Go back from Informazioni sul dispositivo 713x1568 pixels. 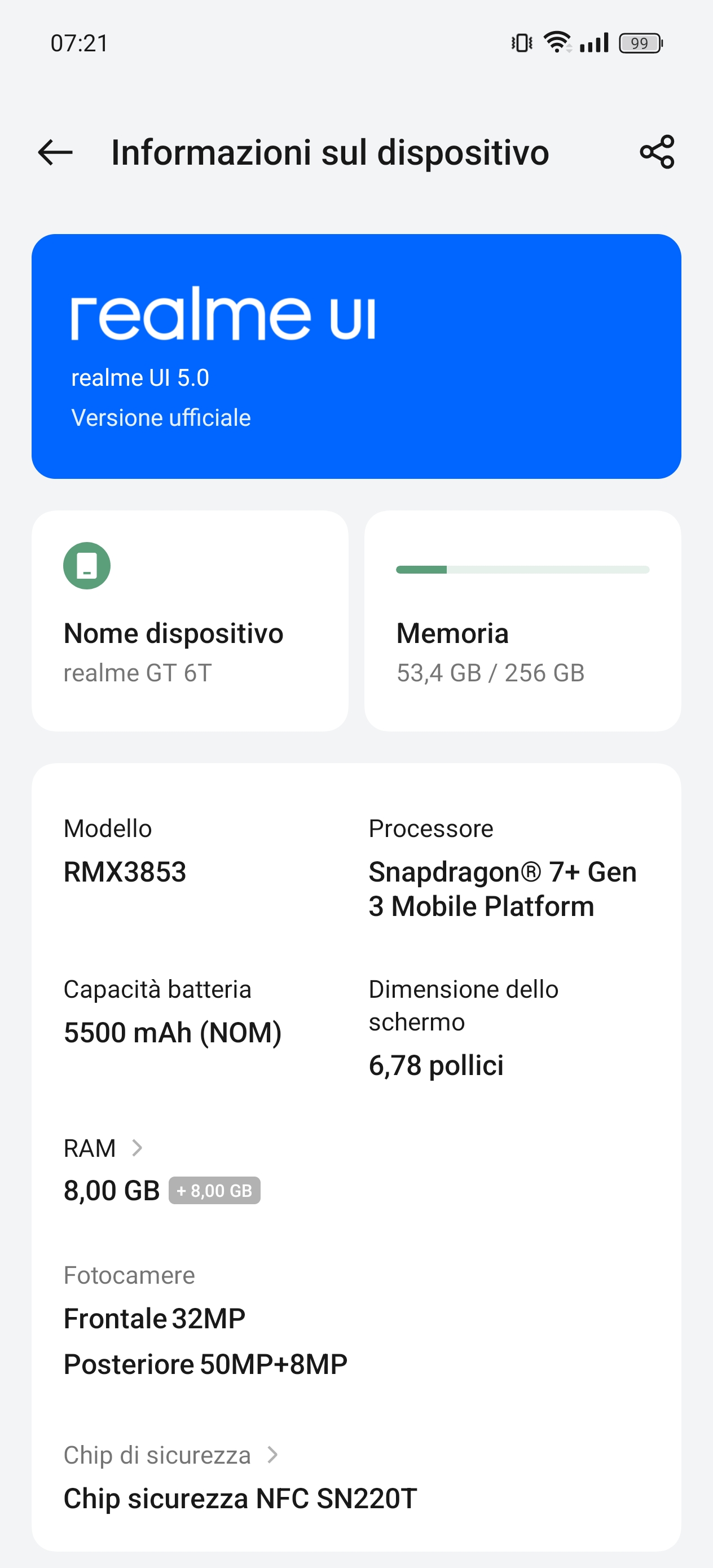click(55, 152)
